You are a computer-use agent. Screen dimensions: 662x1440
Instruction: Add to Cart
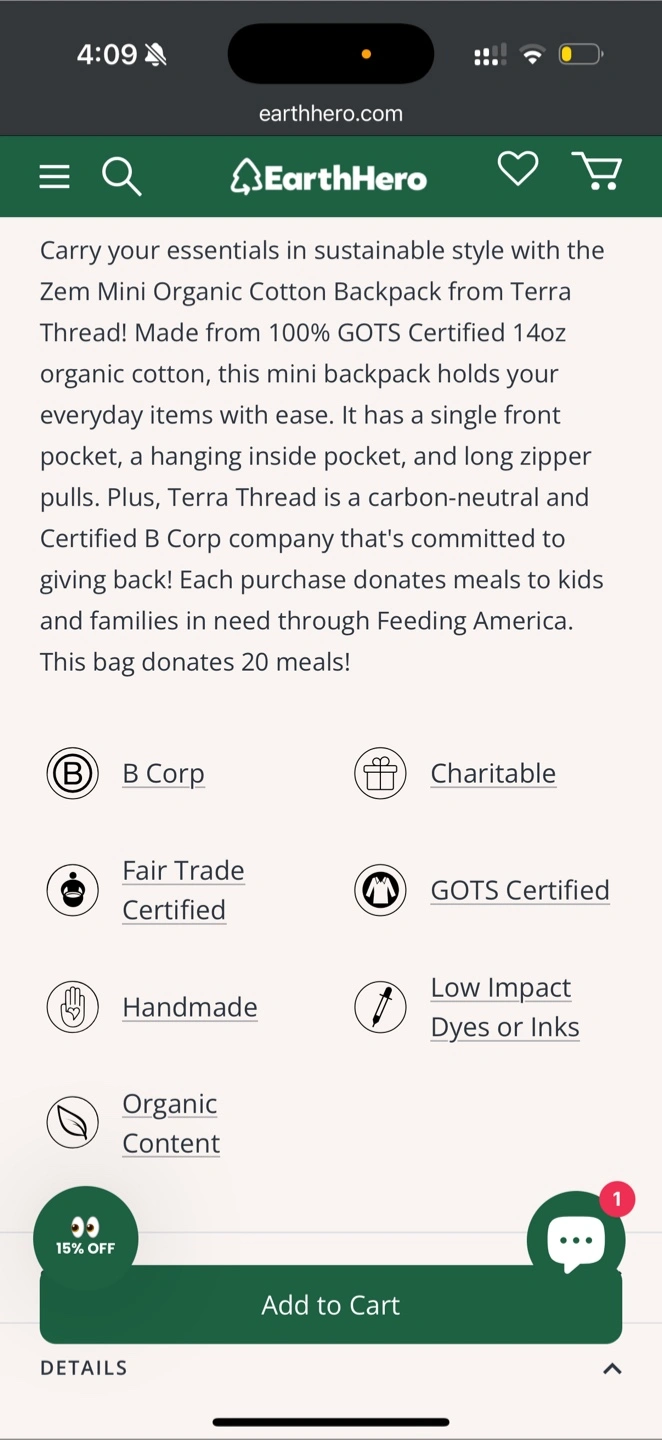click(331, 1305)
